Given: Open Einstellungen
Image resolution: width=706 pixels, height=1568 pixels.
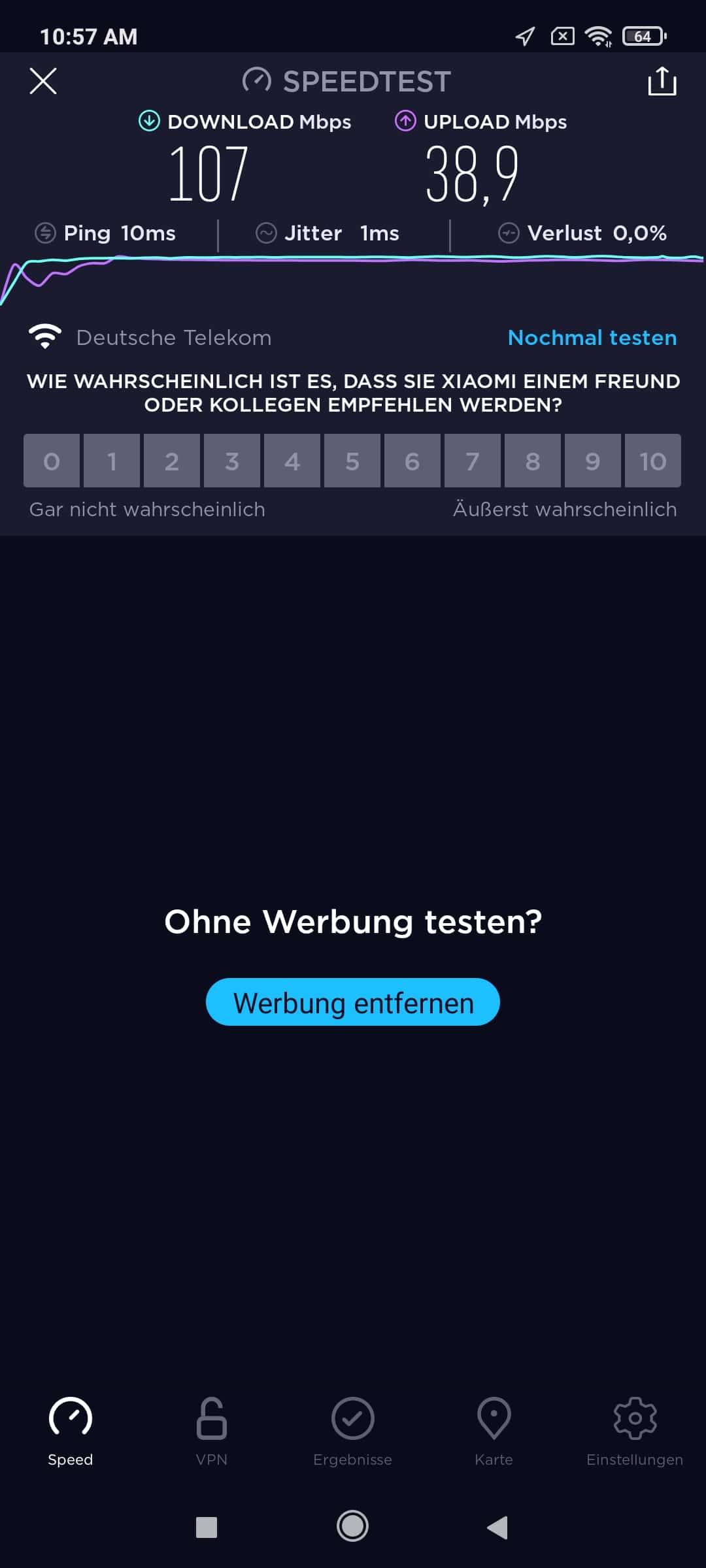Looking at the screenshot, I should coord(635,1431).
